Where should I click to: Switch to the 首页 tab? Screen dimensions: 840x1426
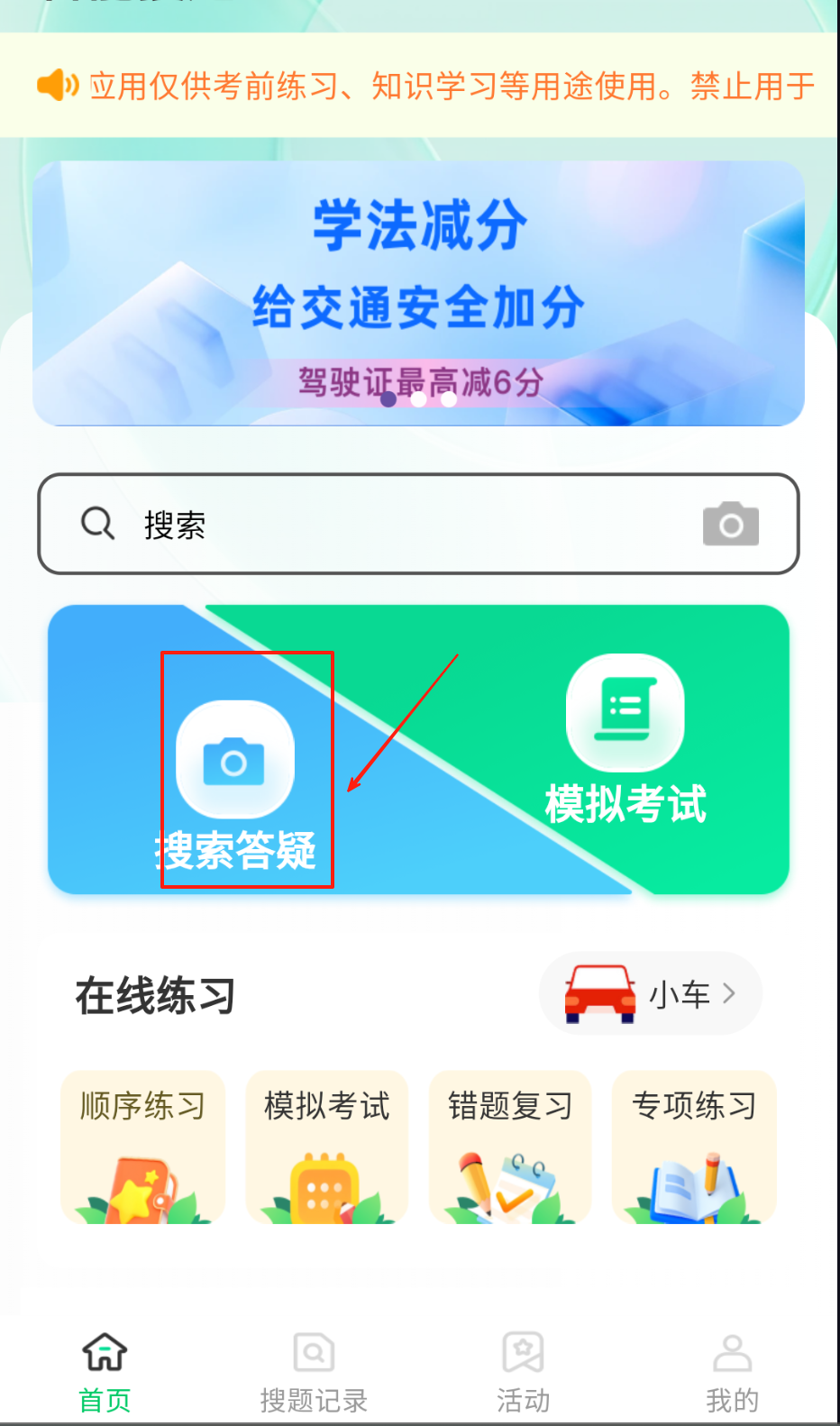[x=105, y=1371]
